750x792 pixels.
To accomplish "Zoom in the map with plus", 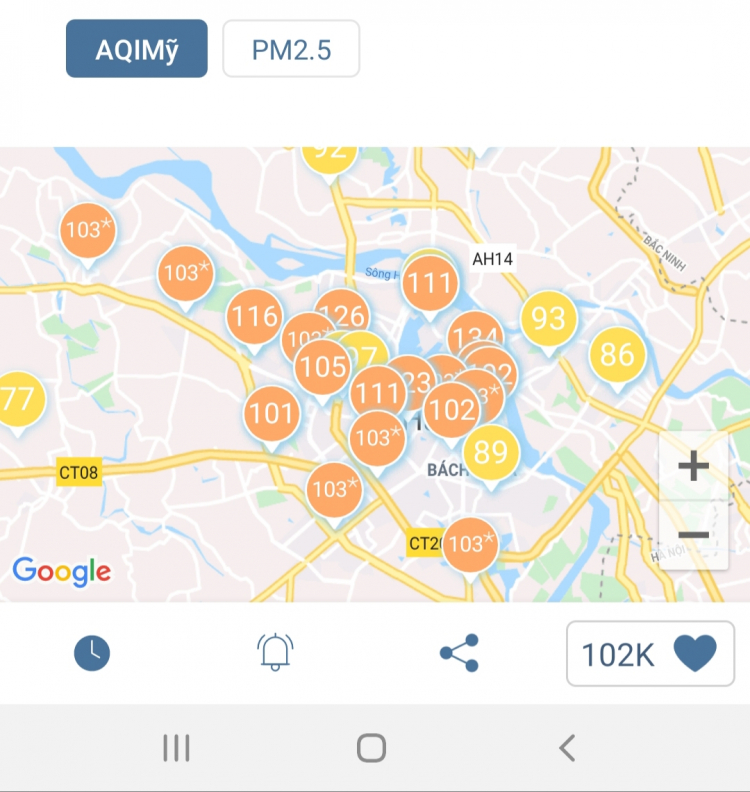I will tap(693, 466).
